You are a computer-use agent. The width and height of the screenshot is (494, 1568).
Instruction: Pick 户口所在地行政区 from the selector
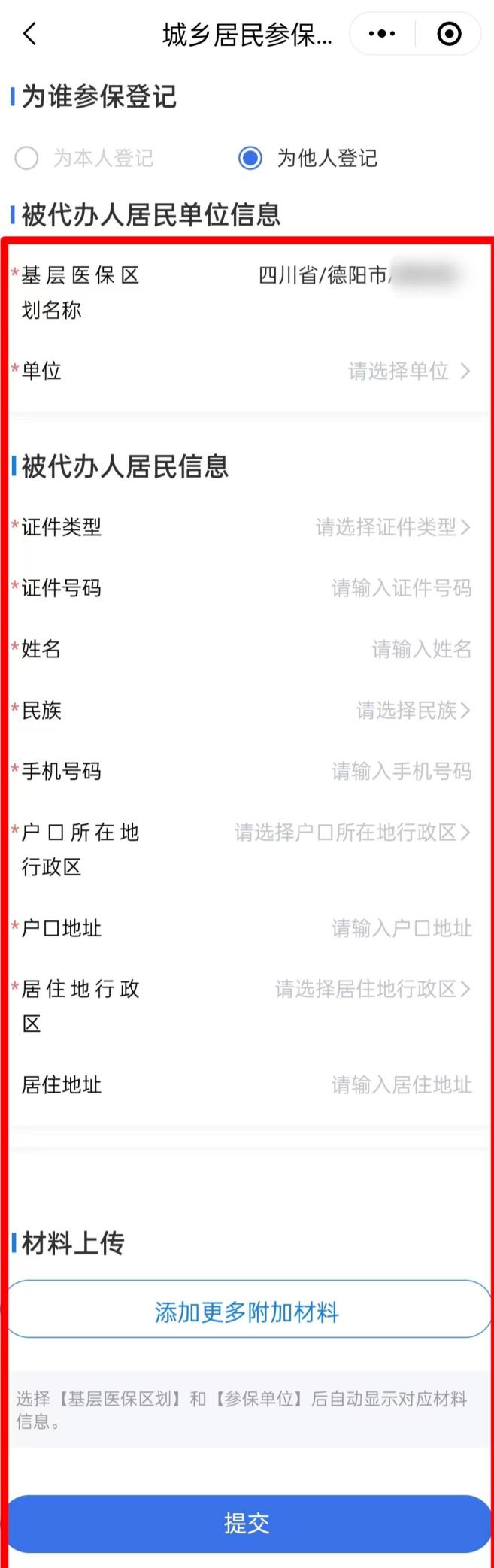tap(352, 833)
